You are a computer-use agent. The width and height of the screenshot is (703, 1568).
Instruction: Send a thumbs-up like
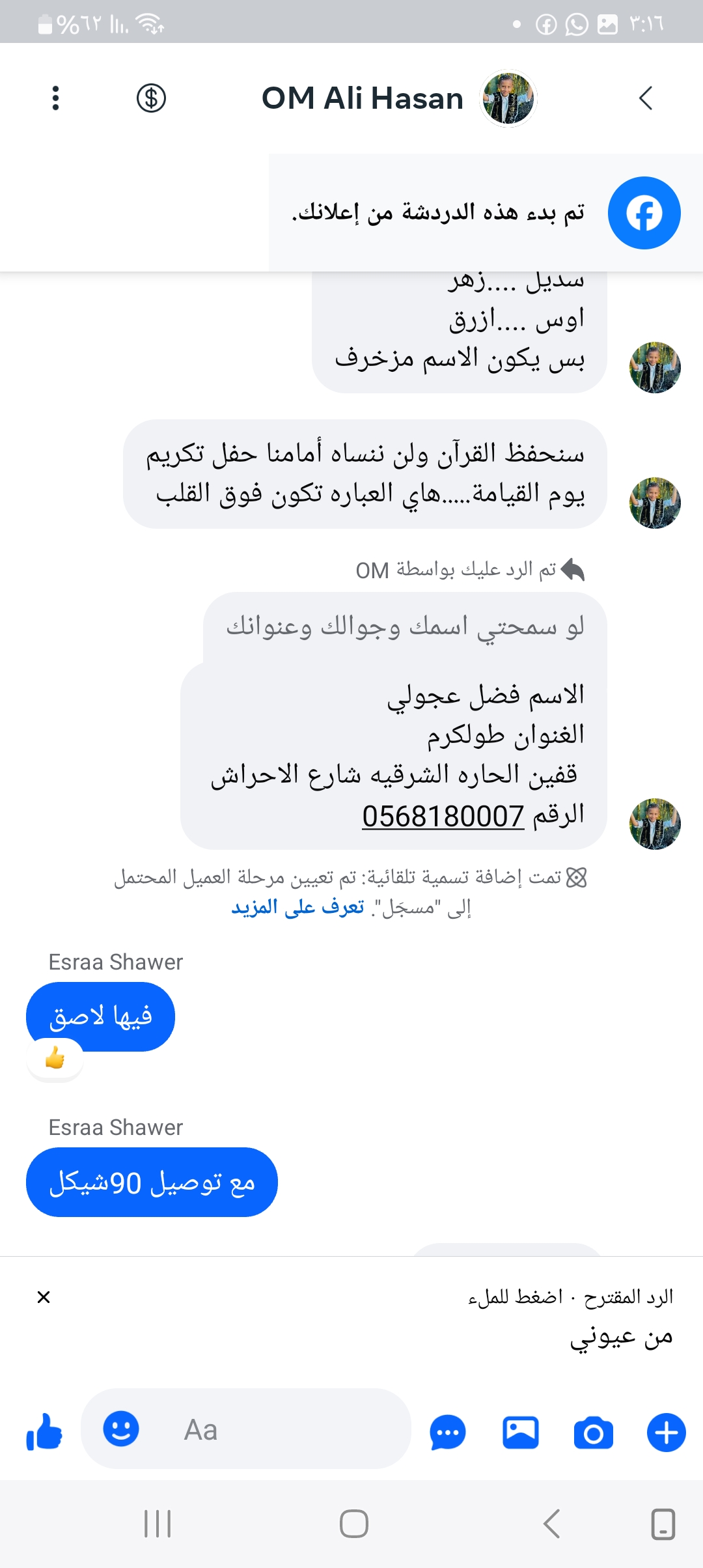[x=44, y=1433]
